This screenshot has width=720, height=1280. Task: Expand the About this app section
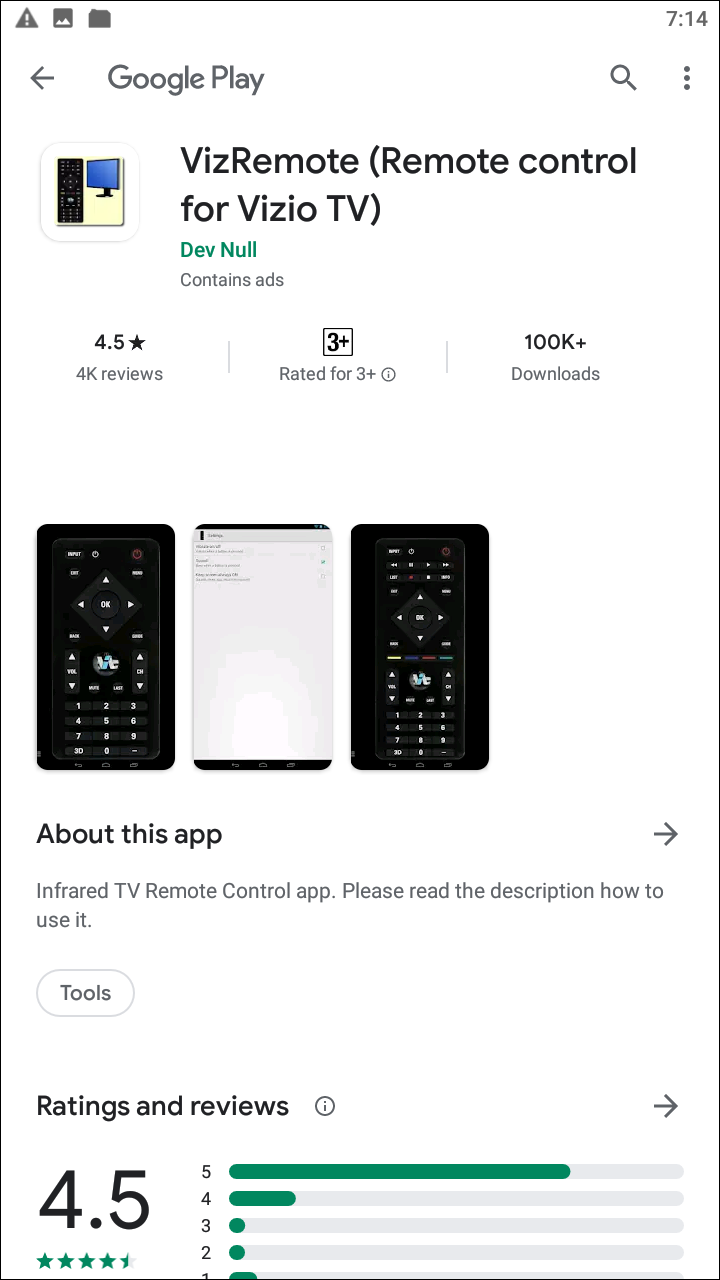(665, 834)
